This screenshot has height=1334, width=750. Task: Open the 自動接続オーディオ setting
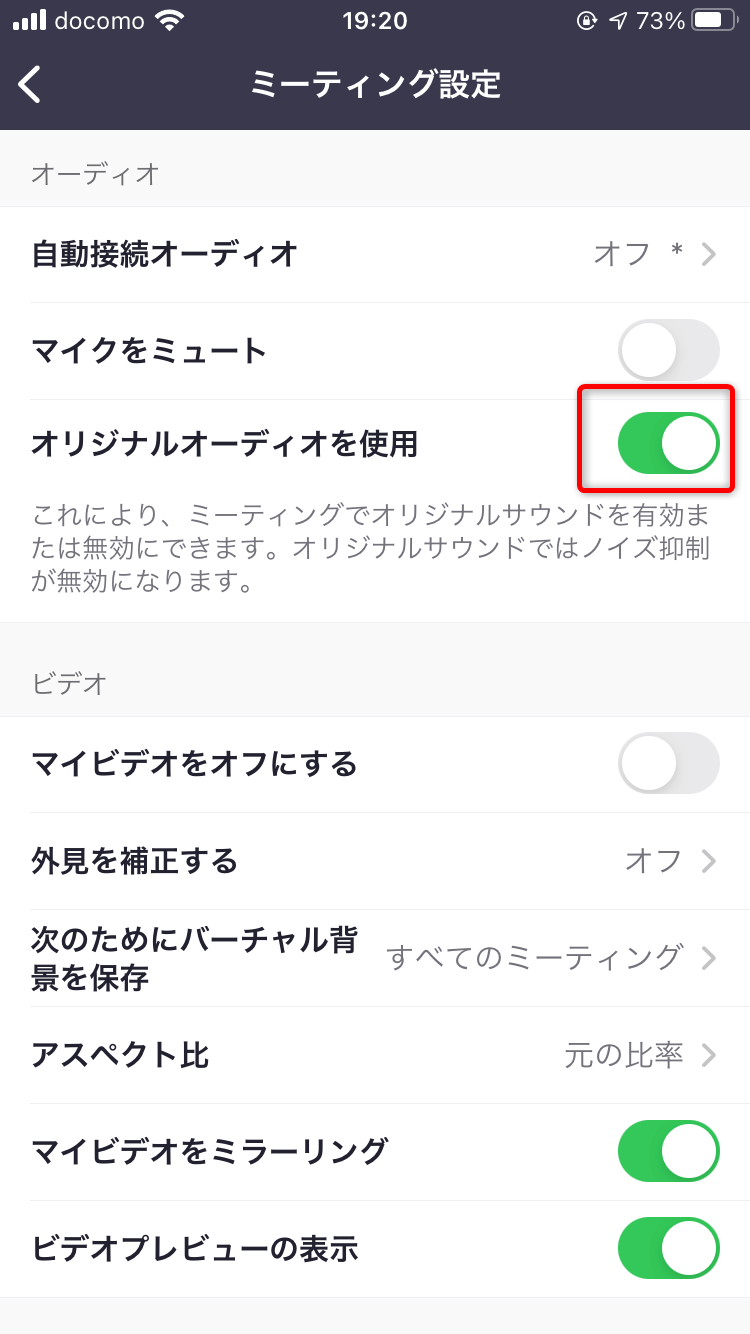(375, 255)
